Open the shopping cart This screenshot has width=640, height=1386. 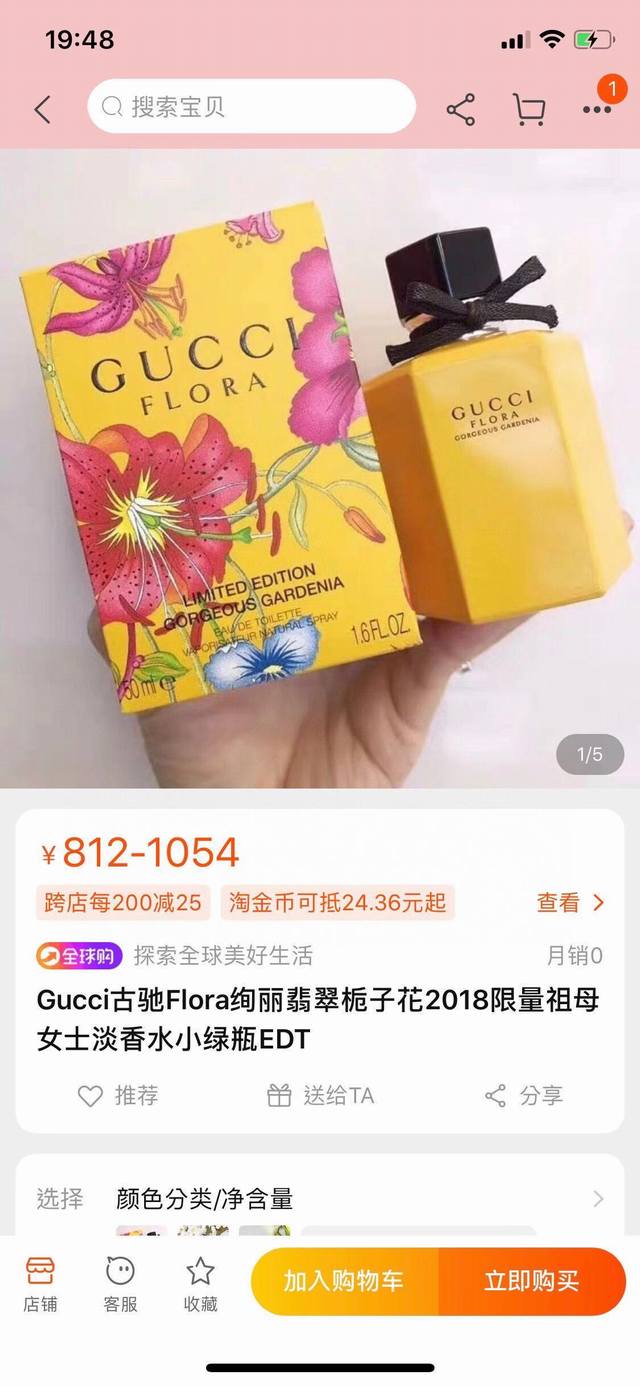(x=528, y=109)
